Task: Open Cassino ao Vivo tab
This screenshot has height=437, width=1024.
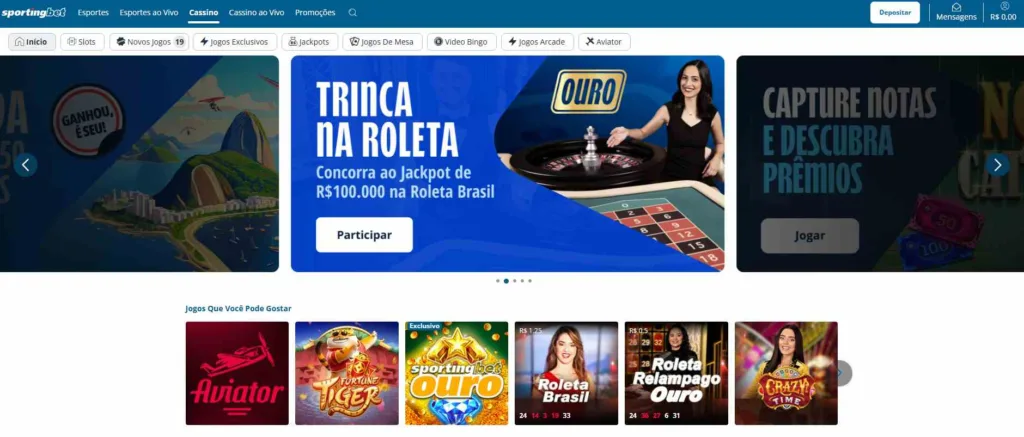Action: [x=256, y=13]
